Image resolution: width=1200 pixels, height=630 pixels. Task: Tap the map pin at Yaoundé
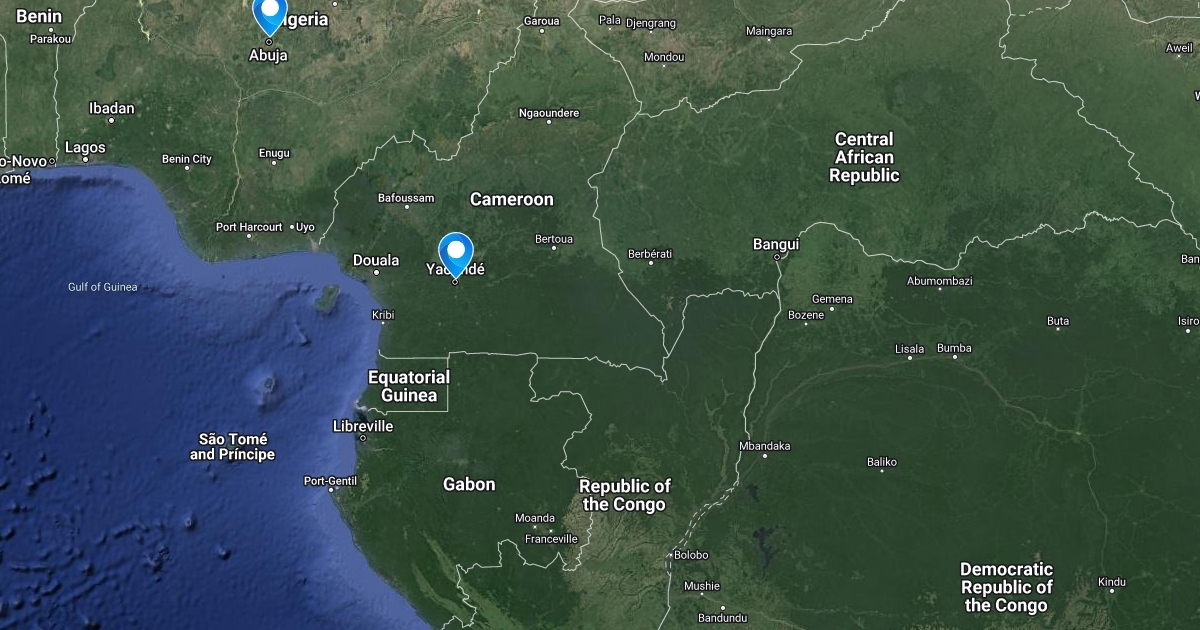pyautogui.click(x=456, y=254)
